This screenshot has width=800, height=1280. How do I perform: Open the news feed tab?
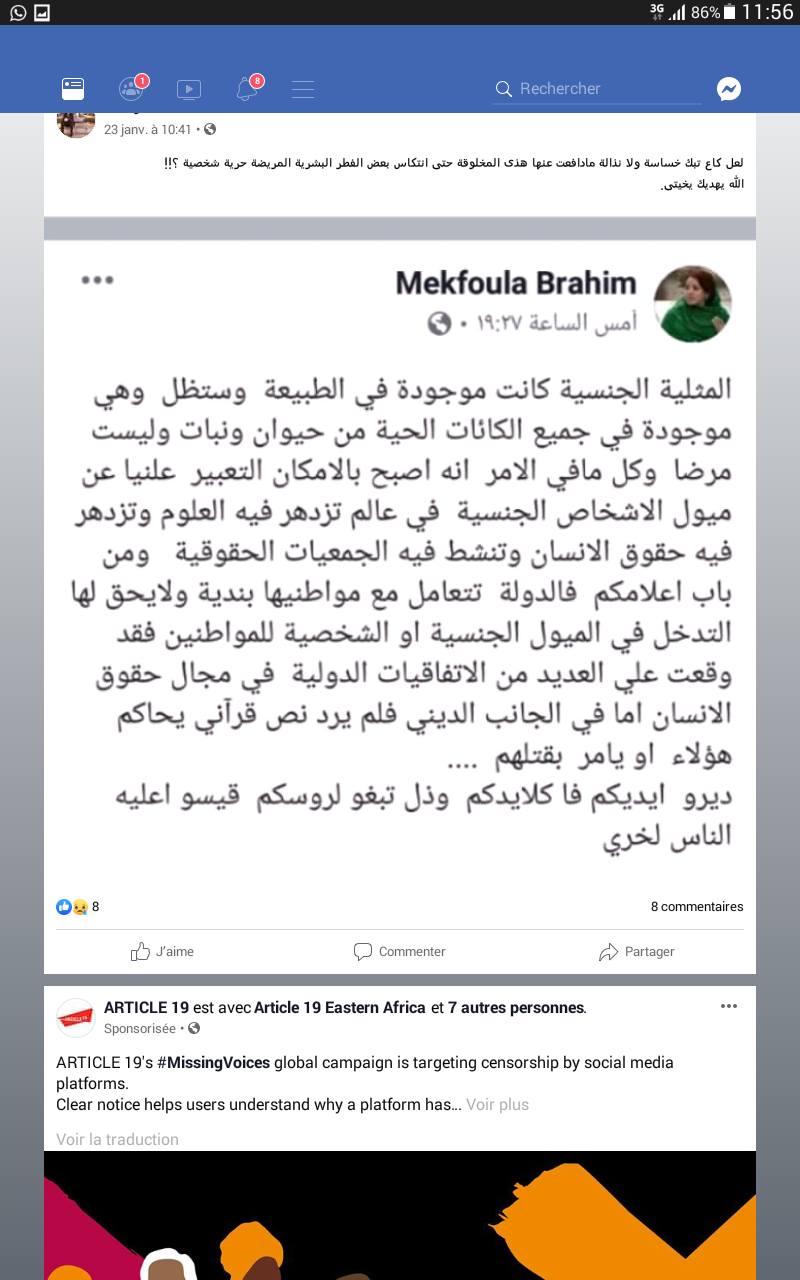[x=73, y=89]
